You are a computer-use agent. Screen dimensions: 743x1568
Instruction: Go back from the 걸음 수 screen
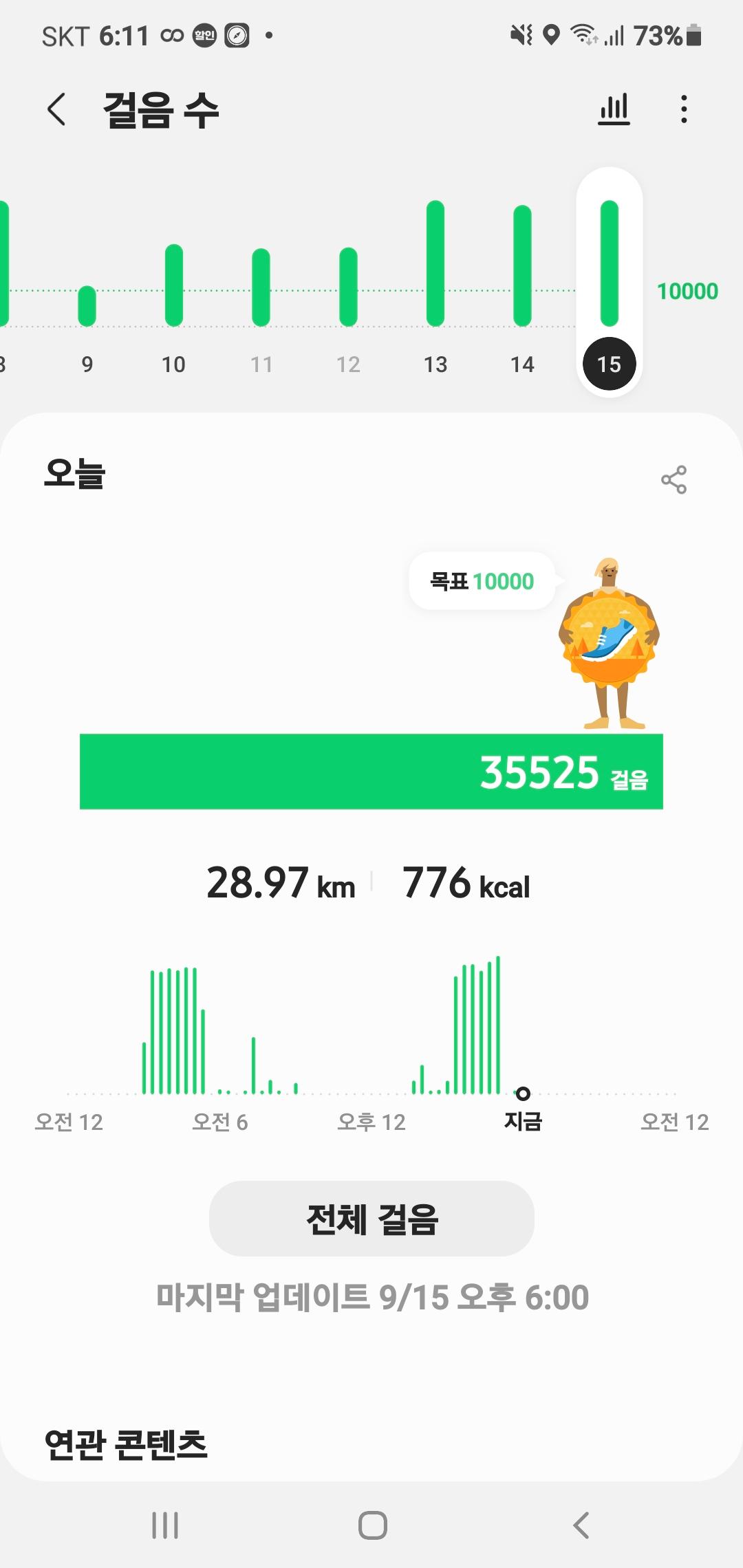click(x=56, y=109)
